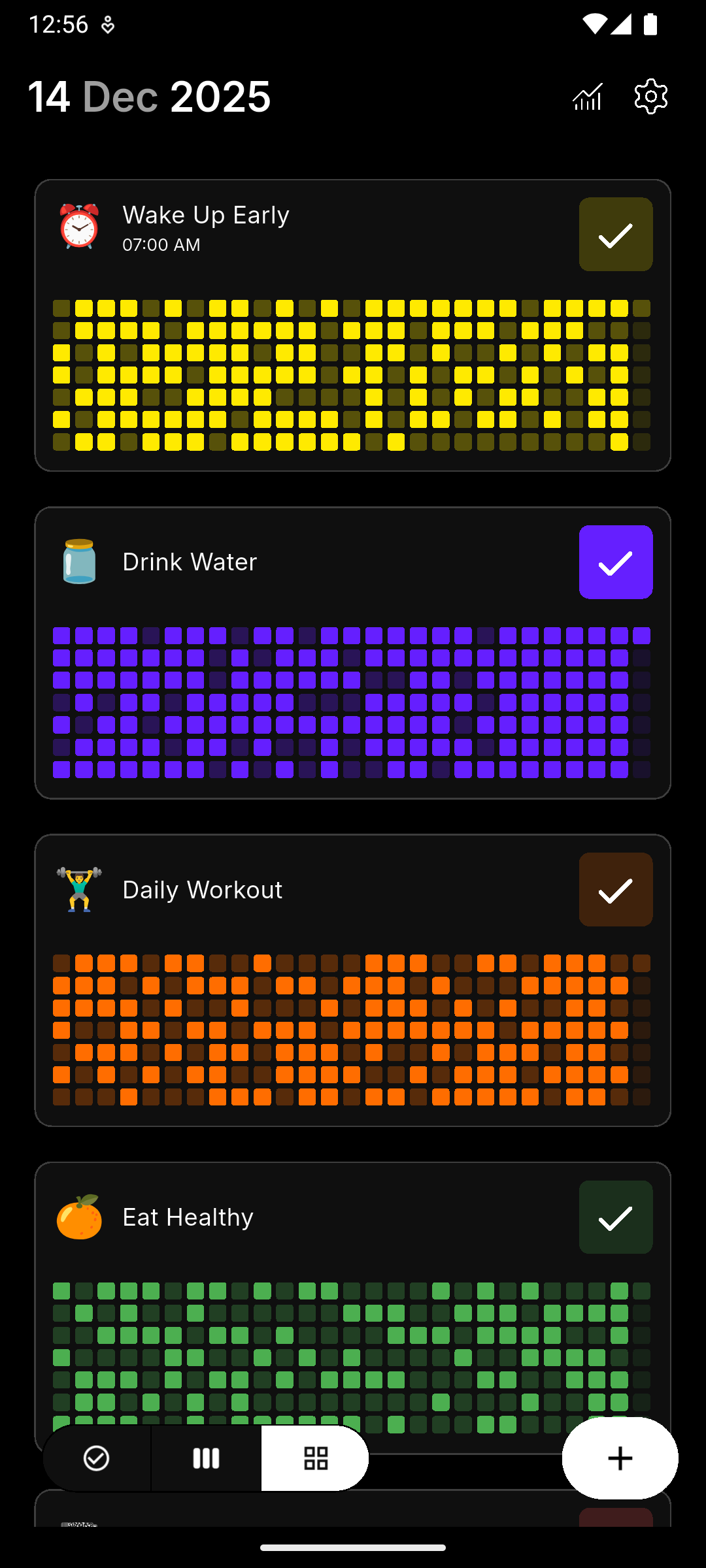Select the column view icon in bottom bar
The height and width of the screenshot is (1568, 706).
205,1458
